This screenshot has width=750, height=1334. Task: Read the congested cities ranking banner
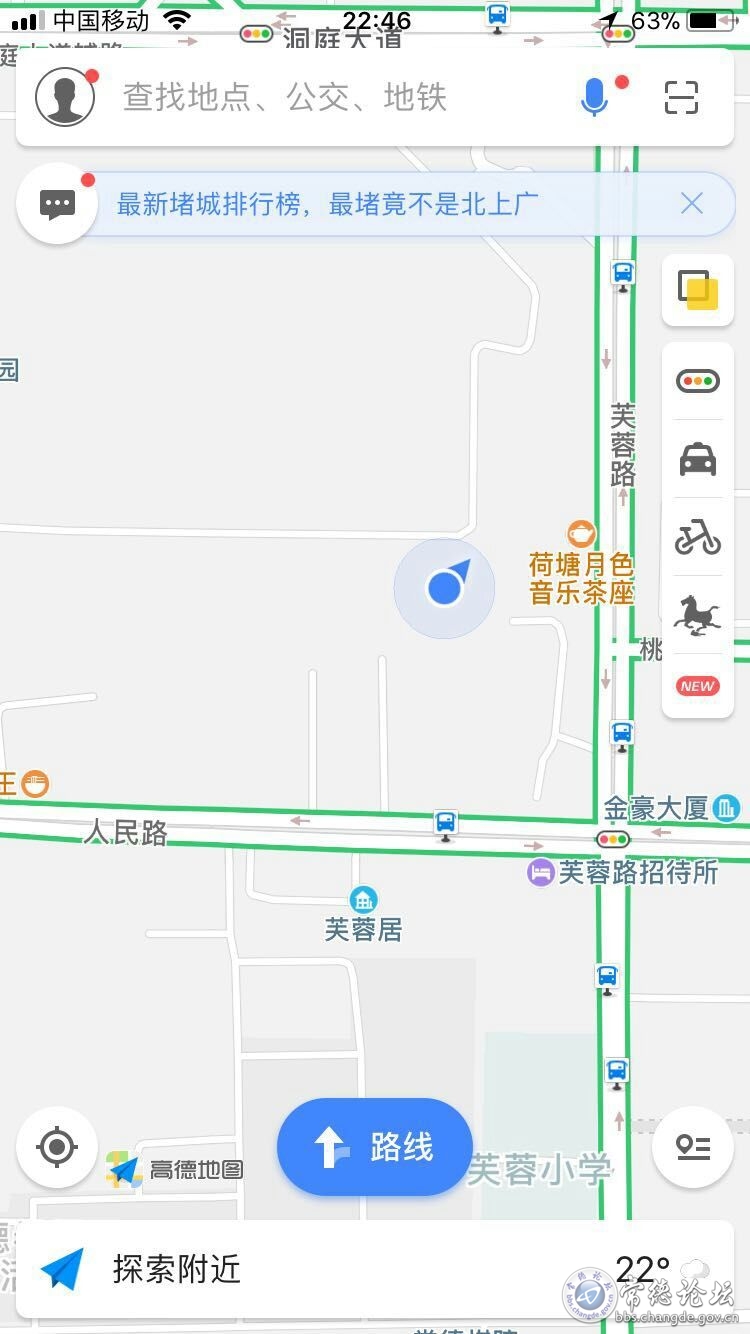(x=328, y=204)
